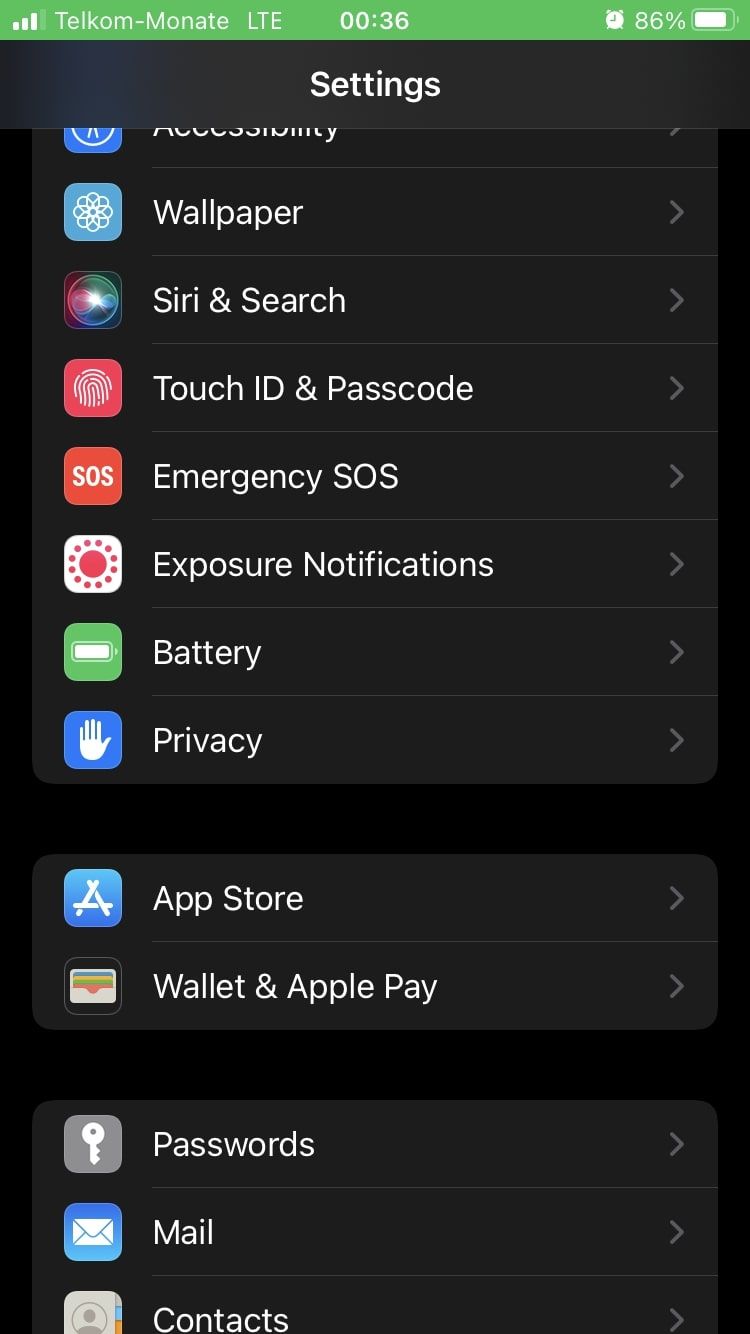The image size is (750, 1334).
Task: Expand the Privacy row chevron
Action: point(677,740)
